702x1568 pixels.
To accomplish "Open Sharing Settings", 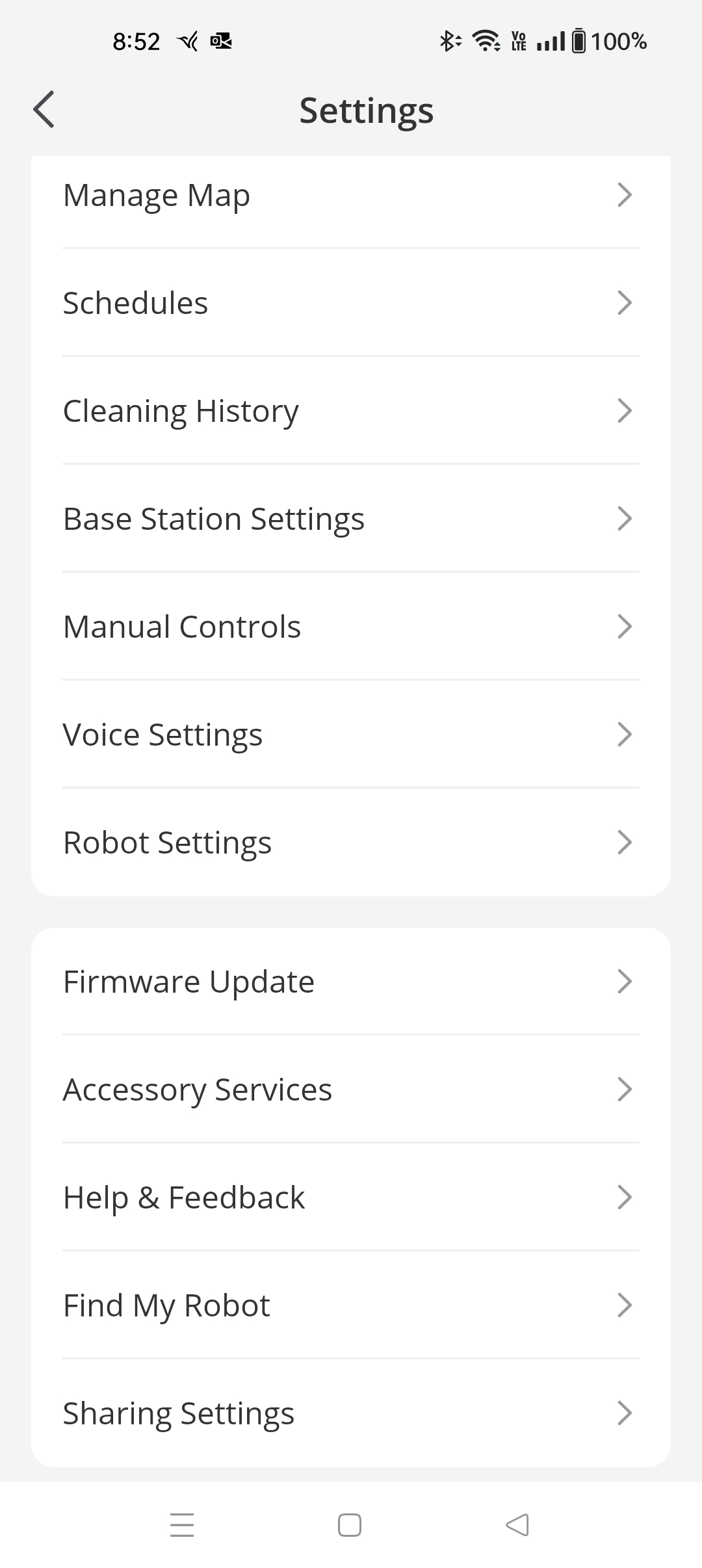I will pyautogui.click(x=178, y=1413).
